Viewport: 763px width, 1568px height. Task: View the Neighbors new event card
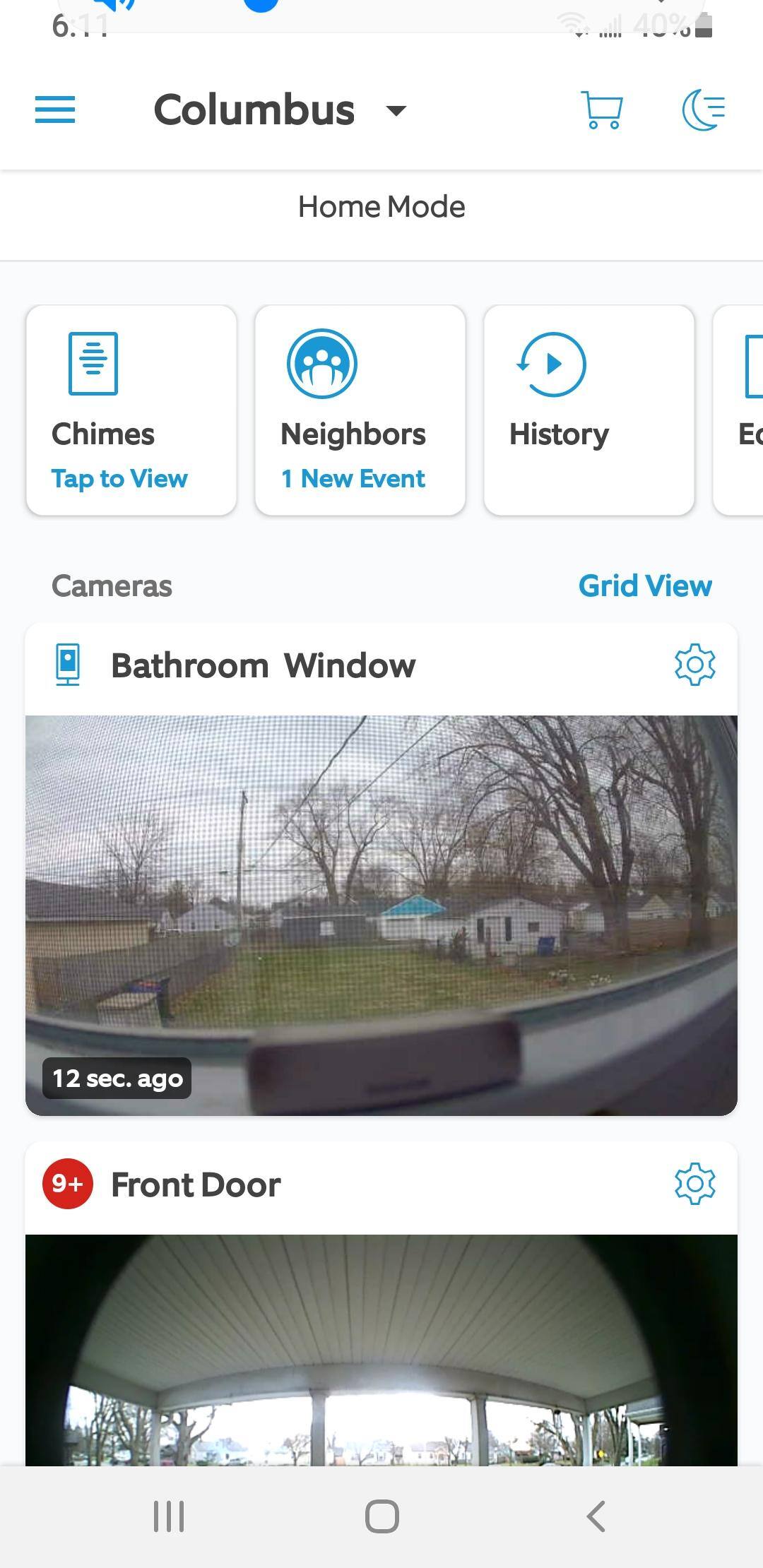tap(360, 410)
